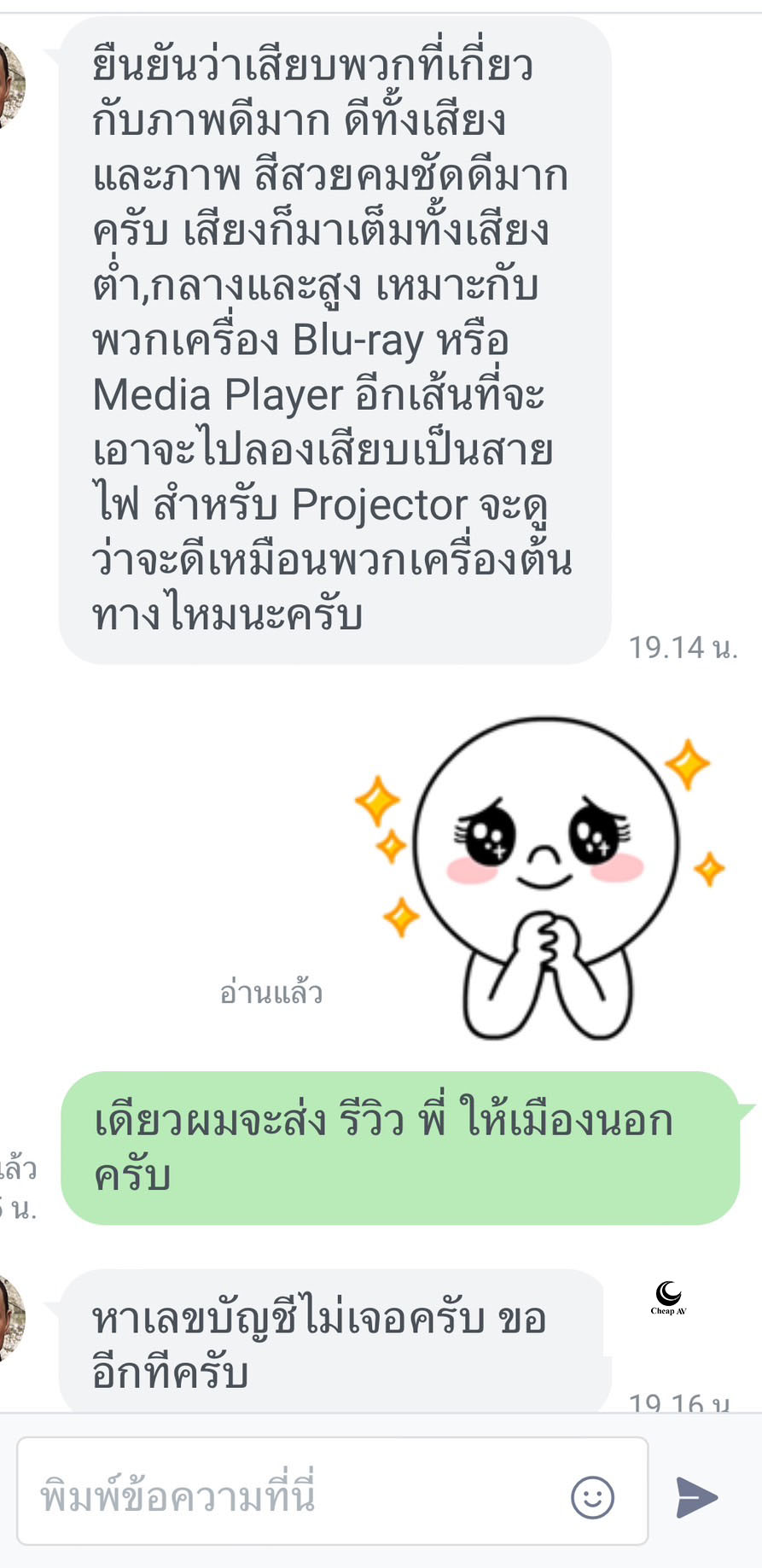The image size is (762, 1568).
Task: Send the message with the arrow icon
Action: [x=697, y=1497]
